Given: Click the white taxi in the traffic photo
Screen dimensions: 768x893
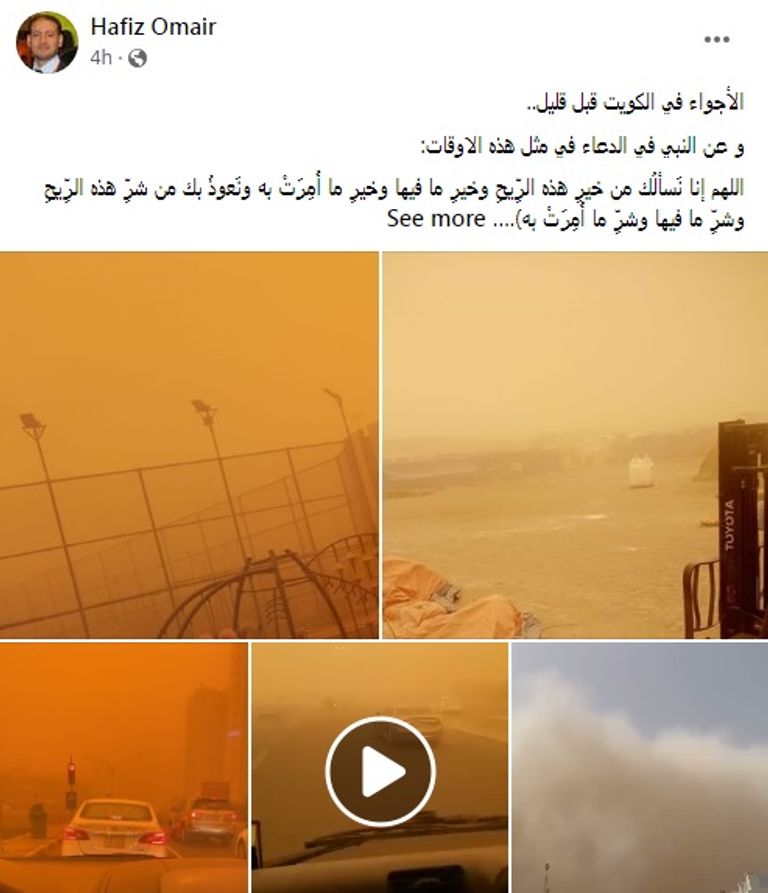Looking at the screenshot, I should click(112, 830).
